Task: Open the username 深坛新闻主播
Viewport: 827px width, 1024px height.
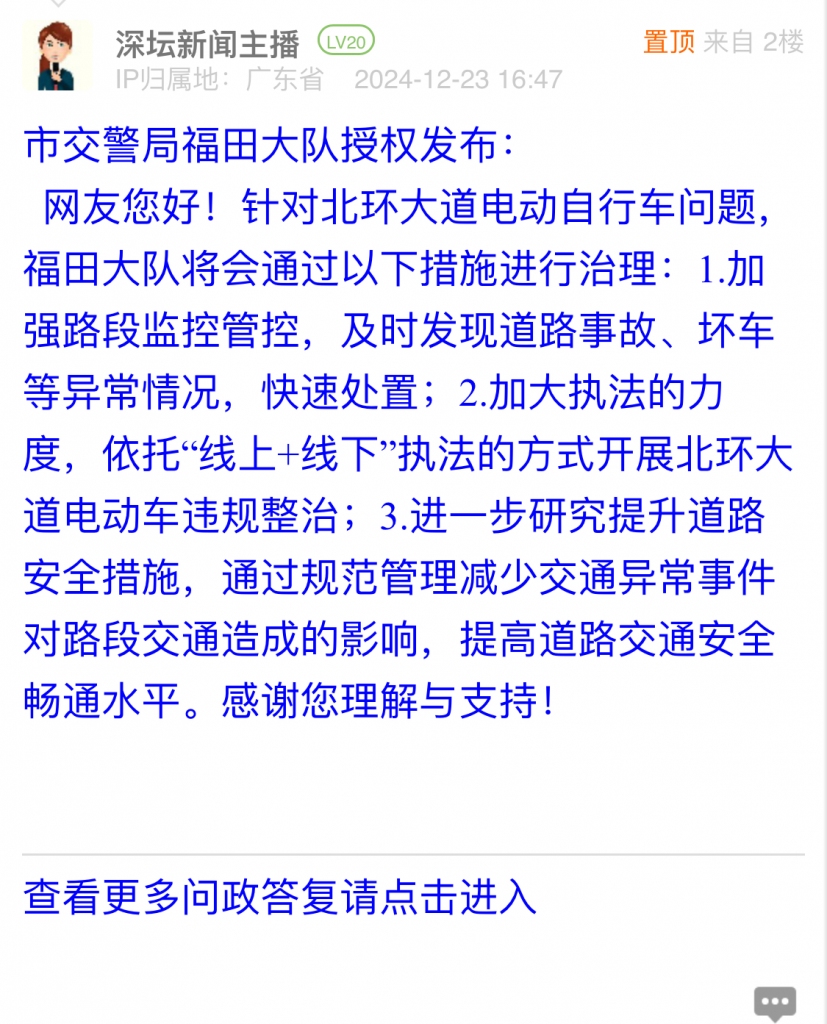Action: 207,43
